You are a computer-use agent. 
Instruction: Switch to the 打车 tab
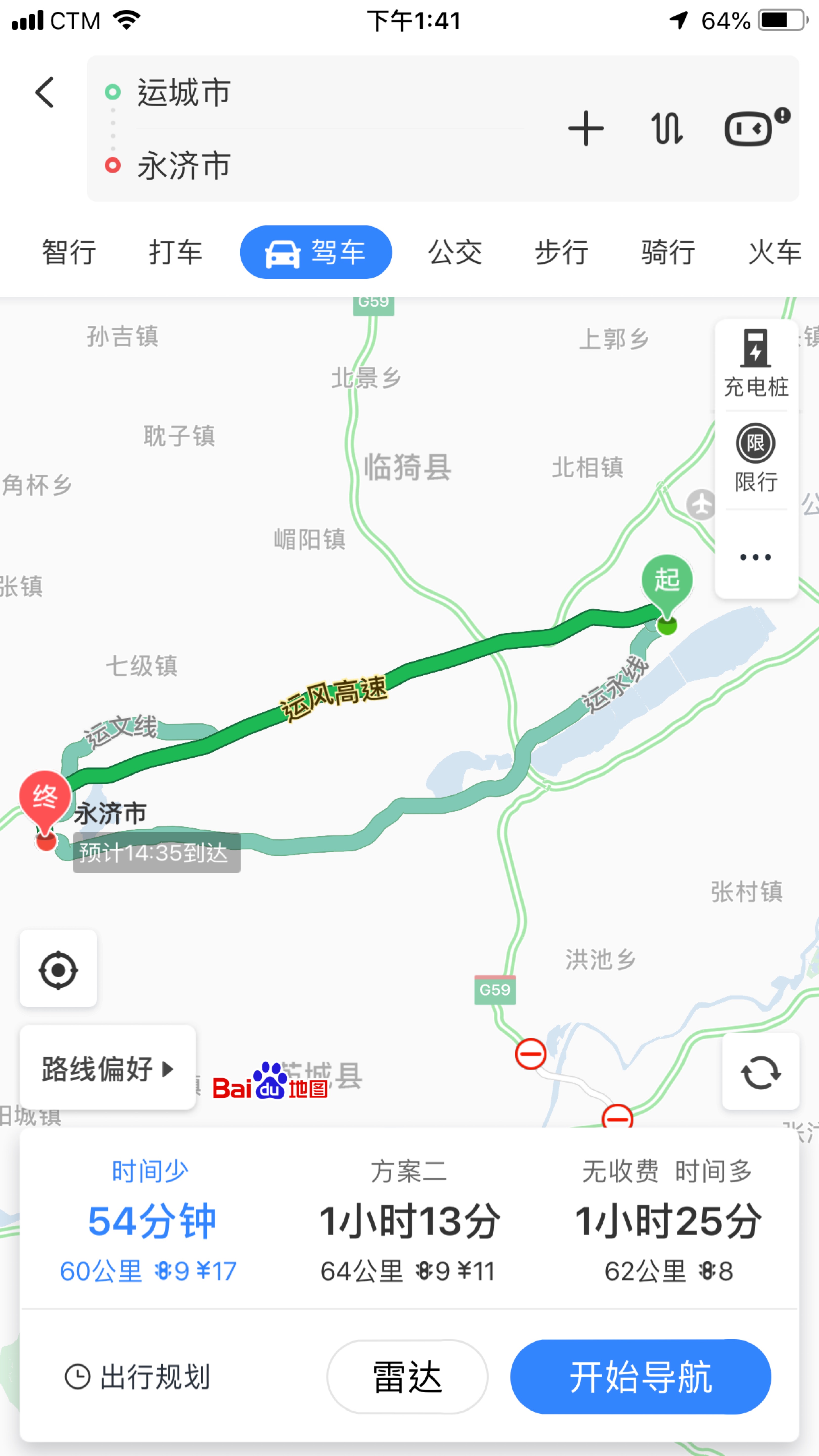175,252
